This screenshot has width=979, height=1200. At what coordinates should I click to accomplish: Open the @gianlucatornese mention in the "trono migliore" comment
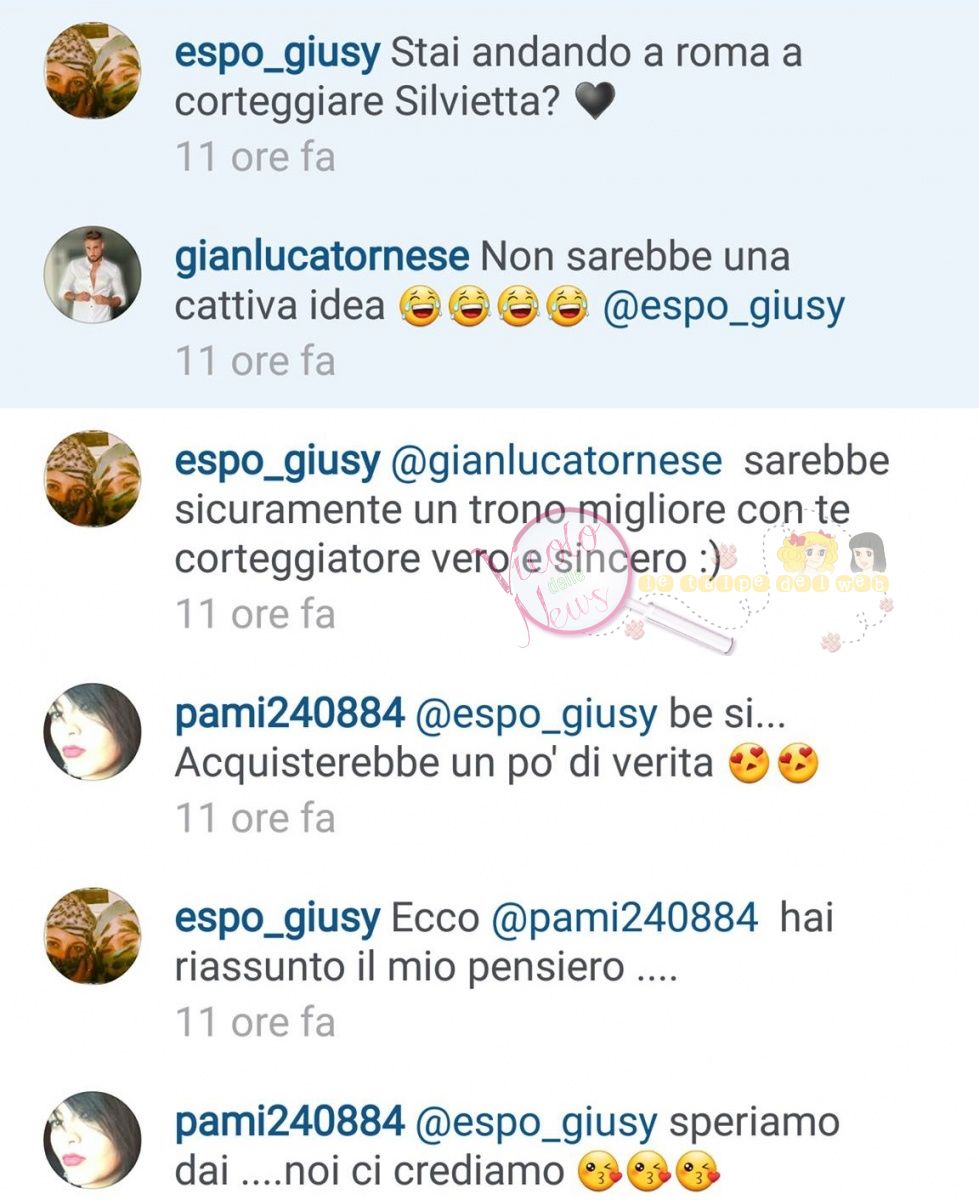[557, 462]
